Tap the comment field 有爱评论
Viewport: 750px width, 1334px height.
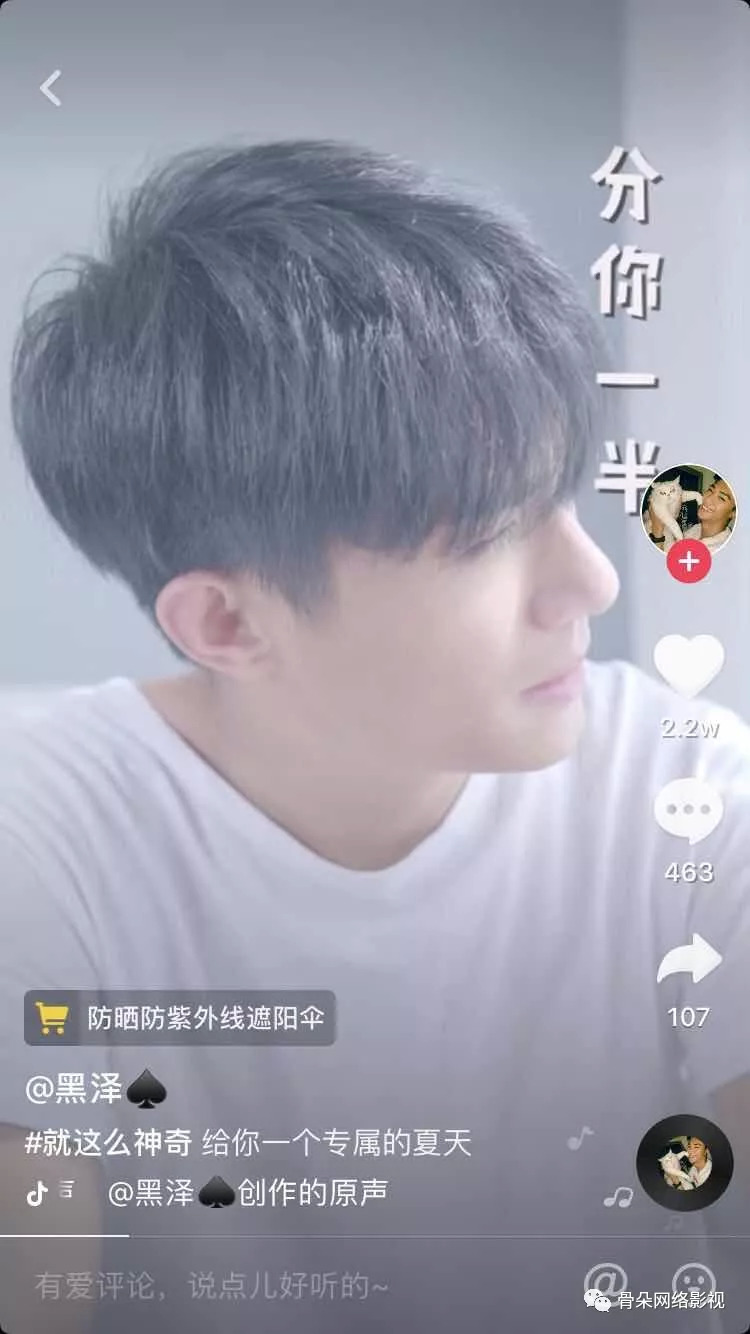(x=212, y=1285)
